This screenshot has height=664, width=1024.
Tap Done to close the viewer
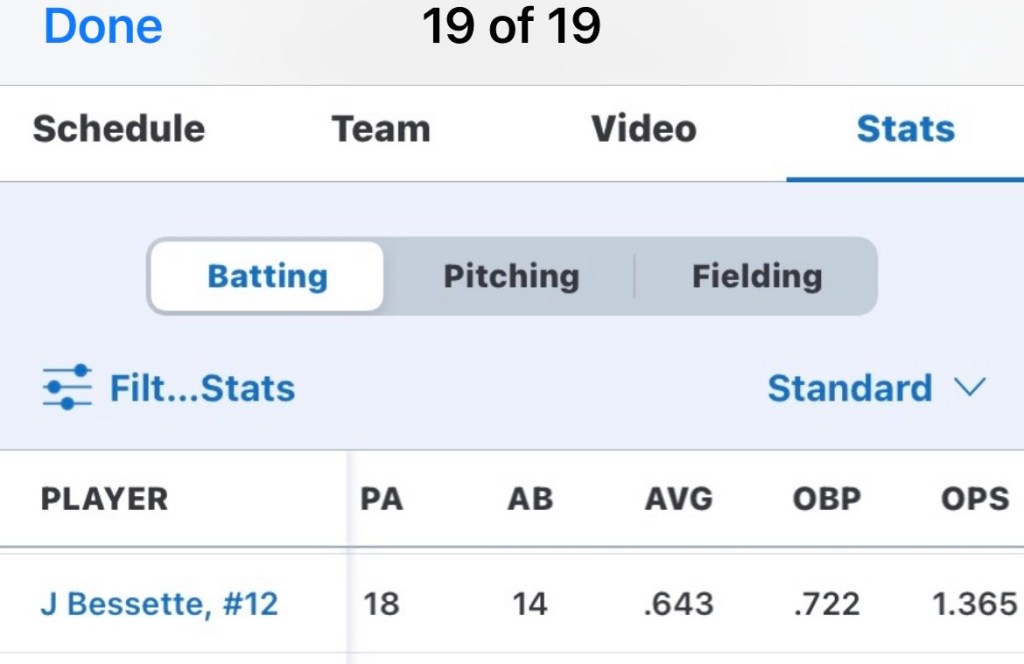tap(103, 26)
